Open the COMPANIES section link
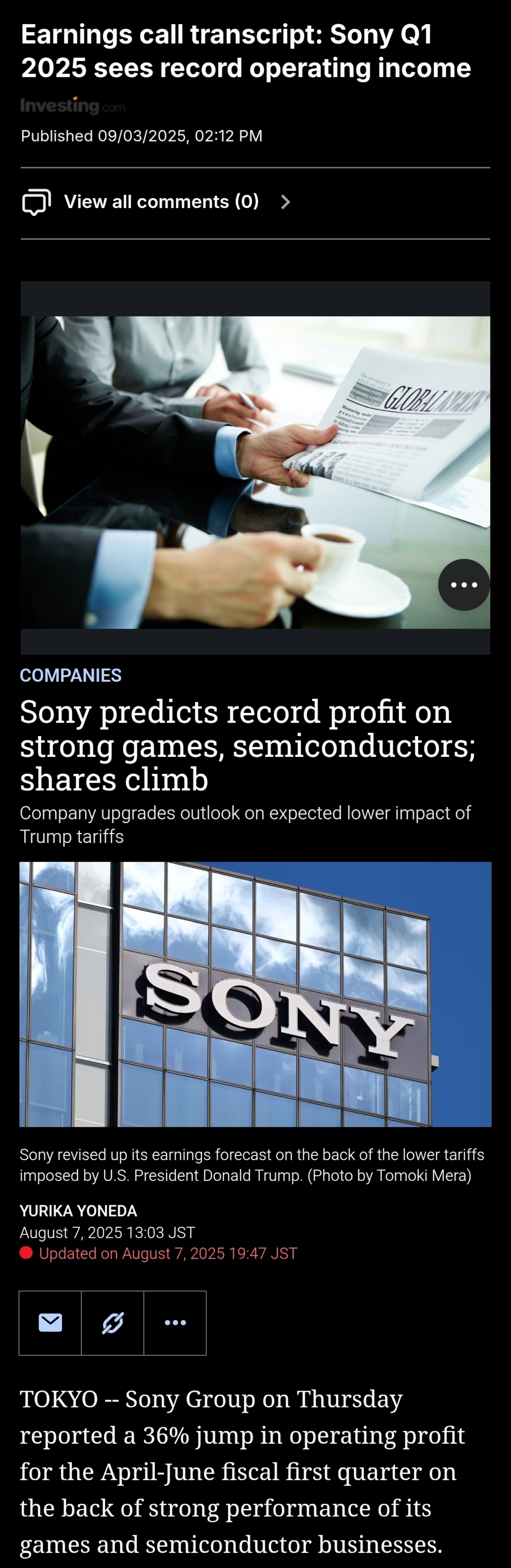Screen dimensions: 511x1568 point(71,675)
